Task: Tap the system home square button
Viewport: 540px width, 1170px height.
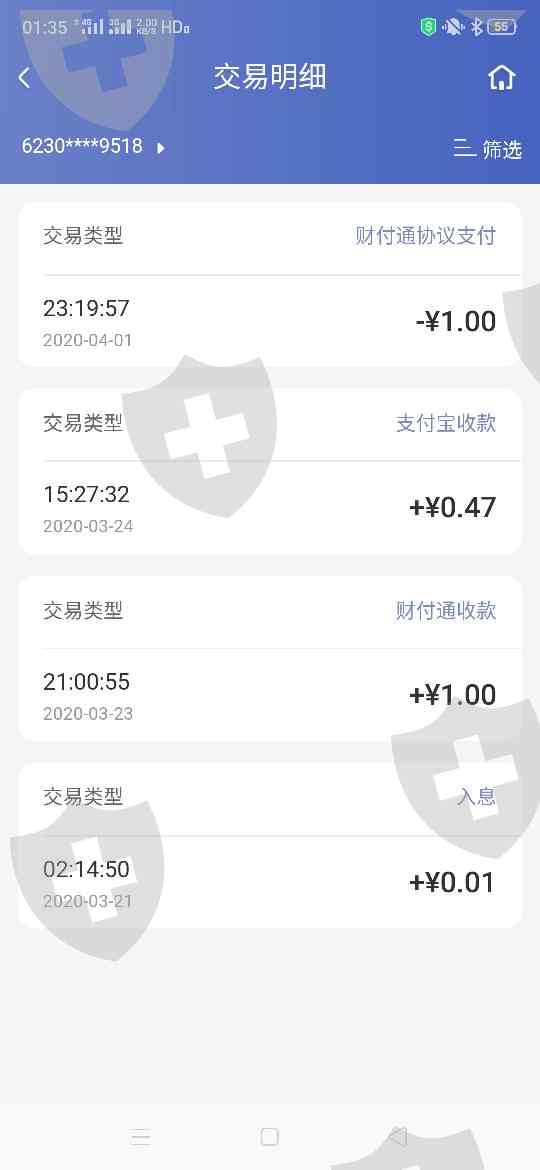Action: click(269, 1136)
